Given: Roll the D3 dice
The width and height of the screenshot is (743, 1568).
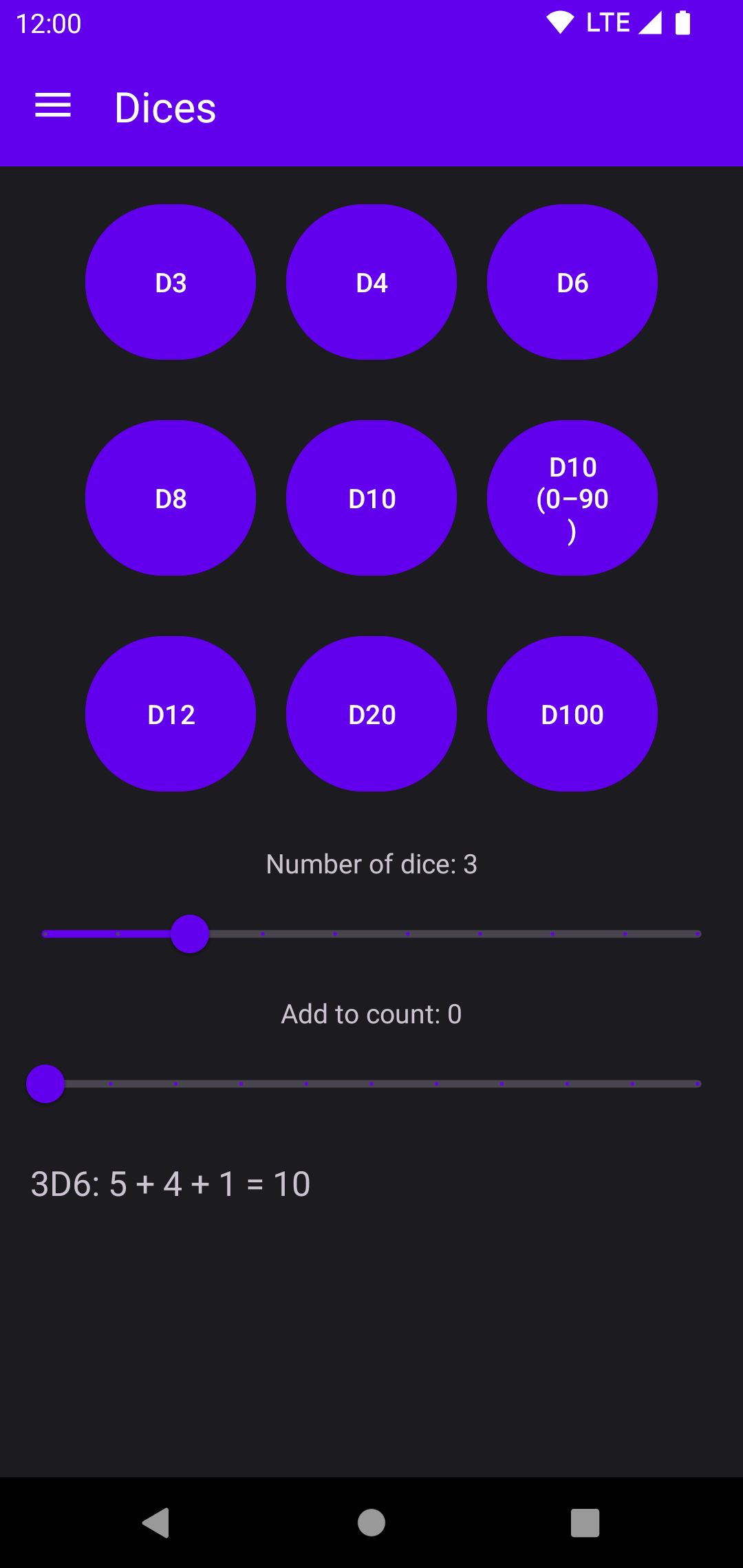Looking at the screenshot, I should 171,282.
